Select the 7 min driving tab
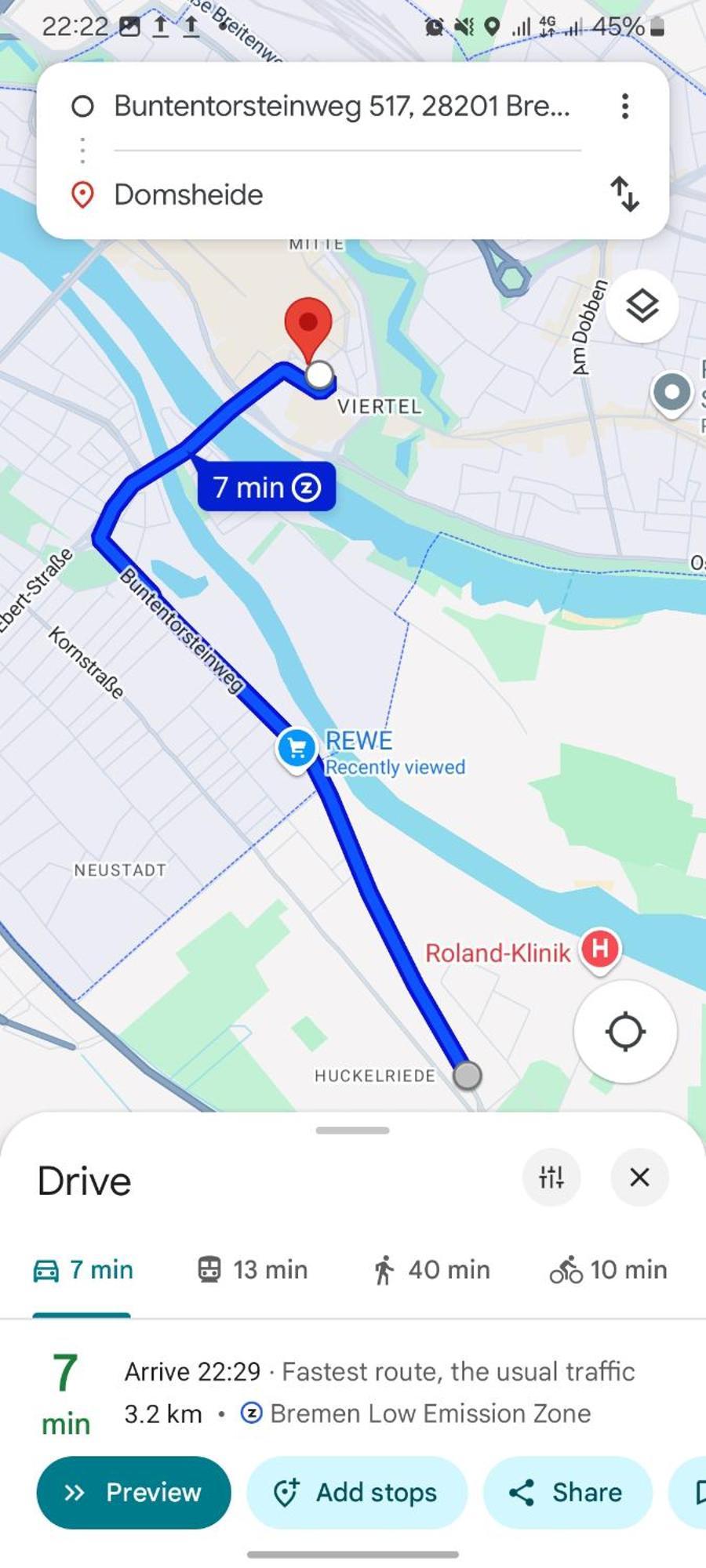Viewport: 706px width, 1568px height. click(83, 1269)
